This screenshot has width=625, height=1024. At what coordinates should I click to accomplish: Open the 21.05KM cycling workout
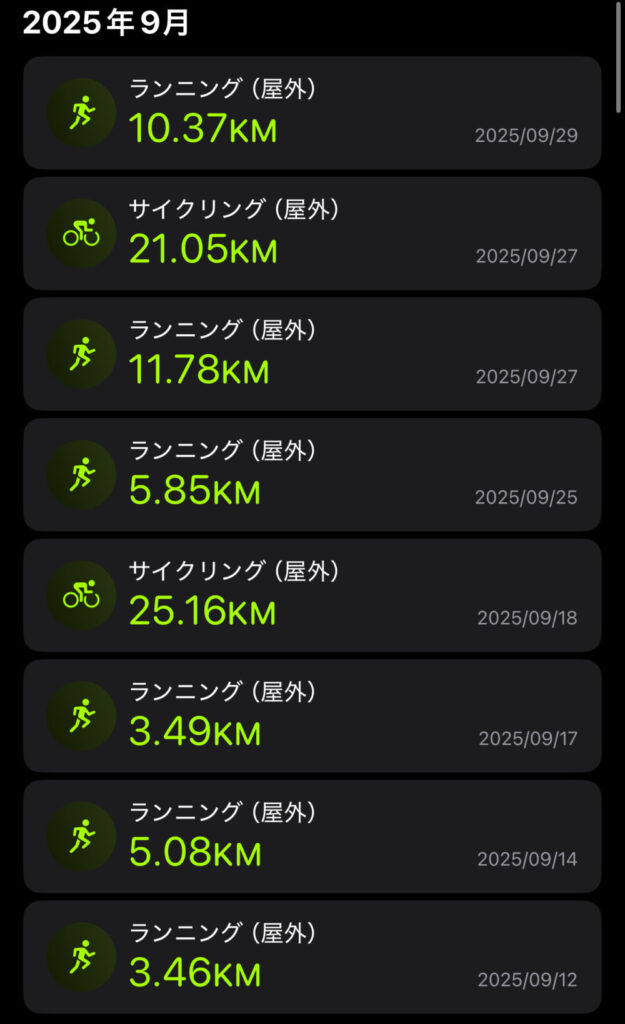tap(312, 234)
